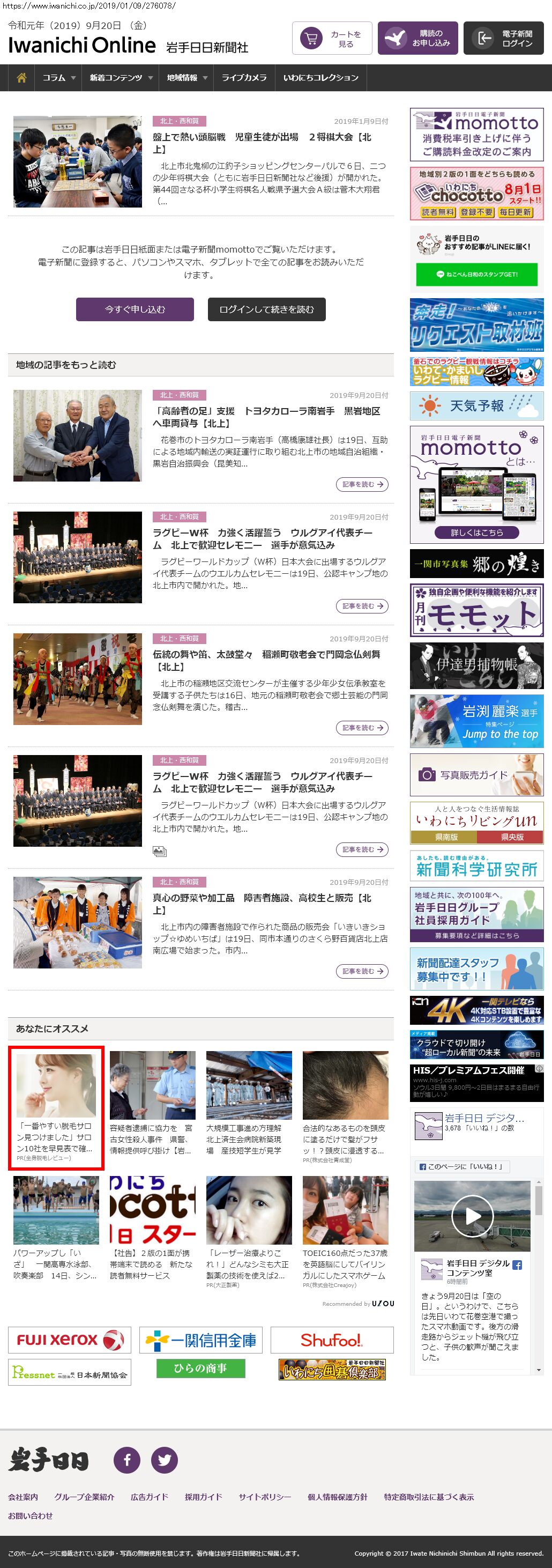Screen dimensions: 552x1568
Task: Open Twitter icon in footer
Action: 165,1460
